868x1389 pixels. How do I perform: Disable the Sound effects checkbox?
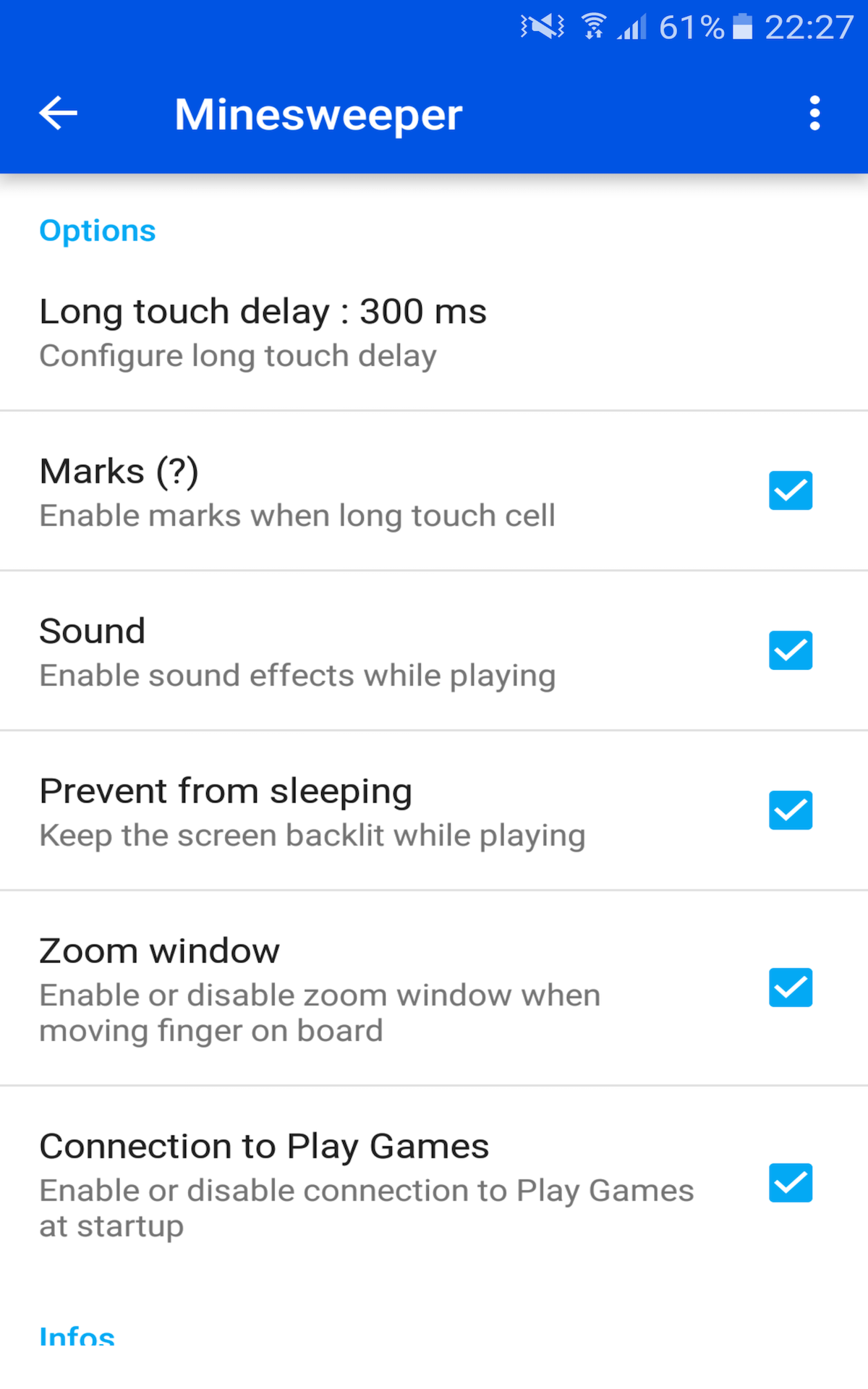point(790,650)
